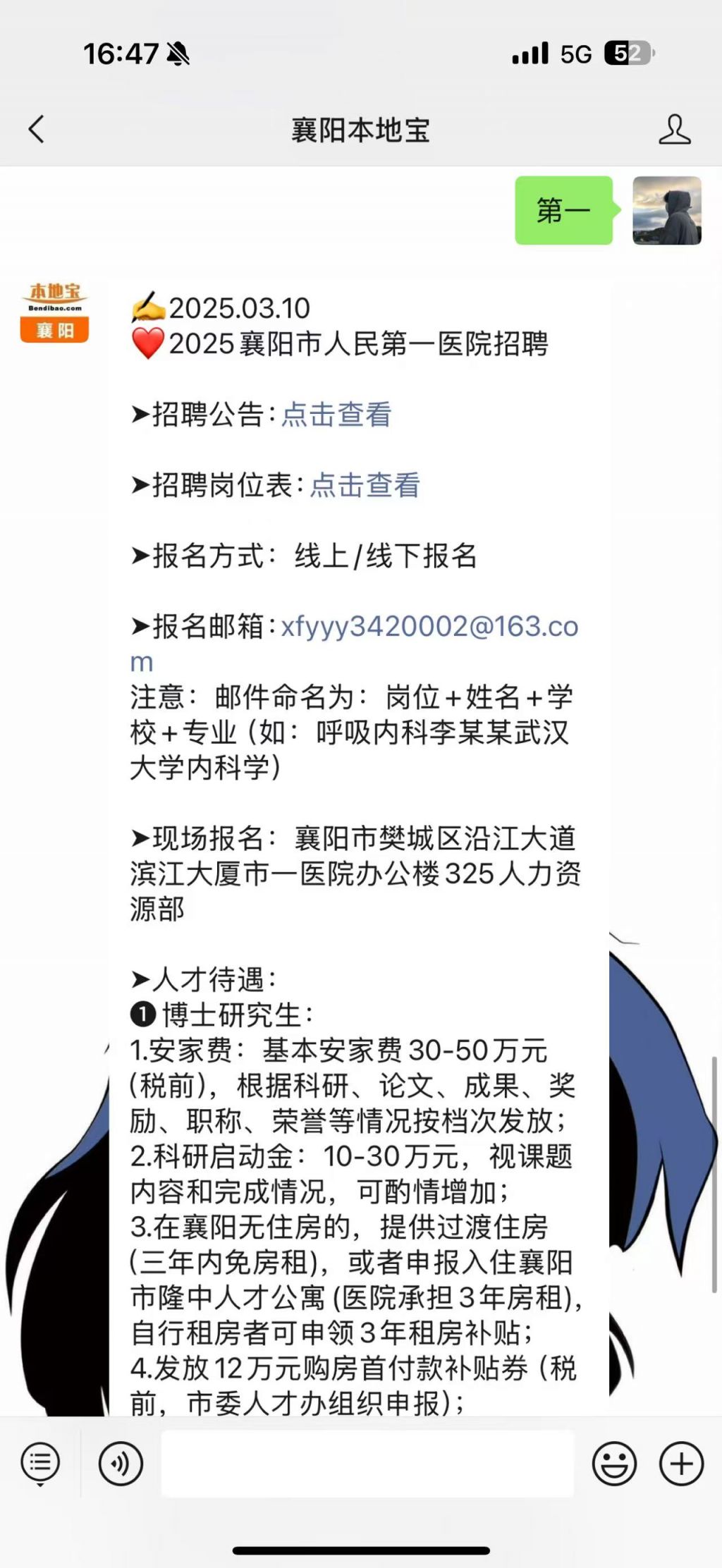The image size is (722, 1568).
Task: Go back from 襄阳本地宝 chat
Action: point(37,130)
